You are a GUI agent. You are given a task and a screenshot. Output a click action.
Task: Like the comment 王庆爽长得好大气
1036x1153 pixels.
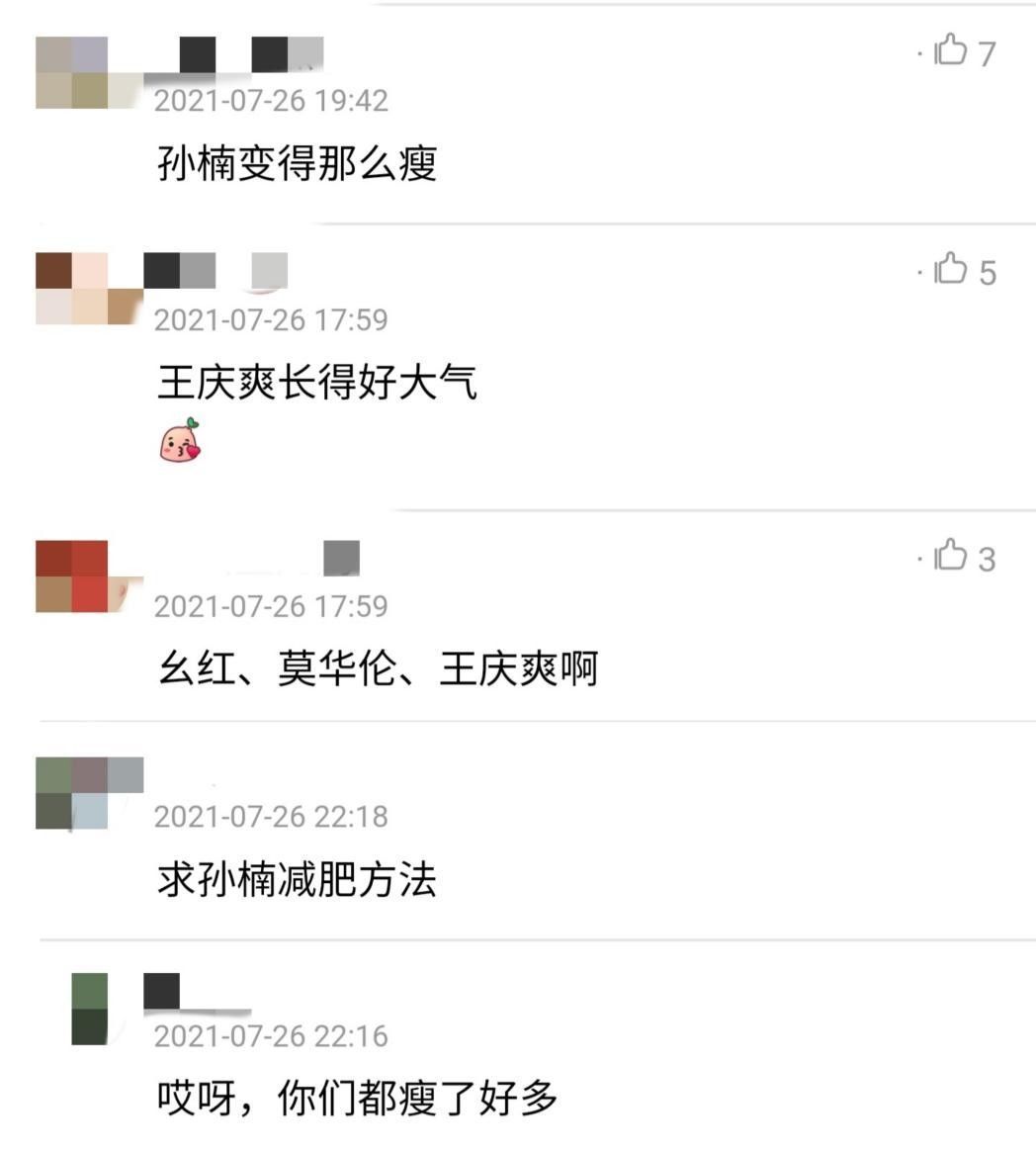(x=951, y=269)
